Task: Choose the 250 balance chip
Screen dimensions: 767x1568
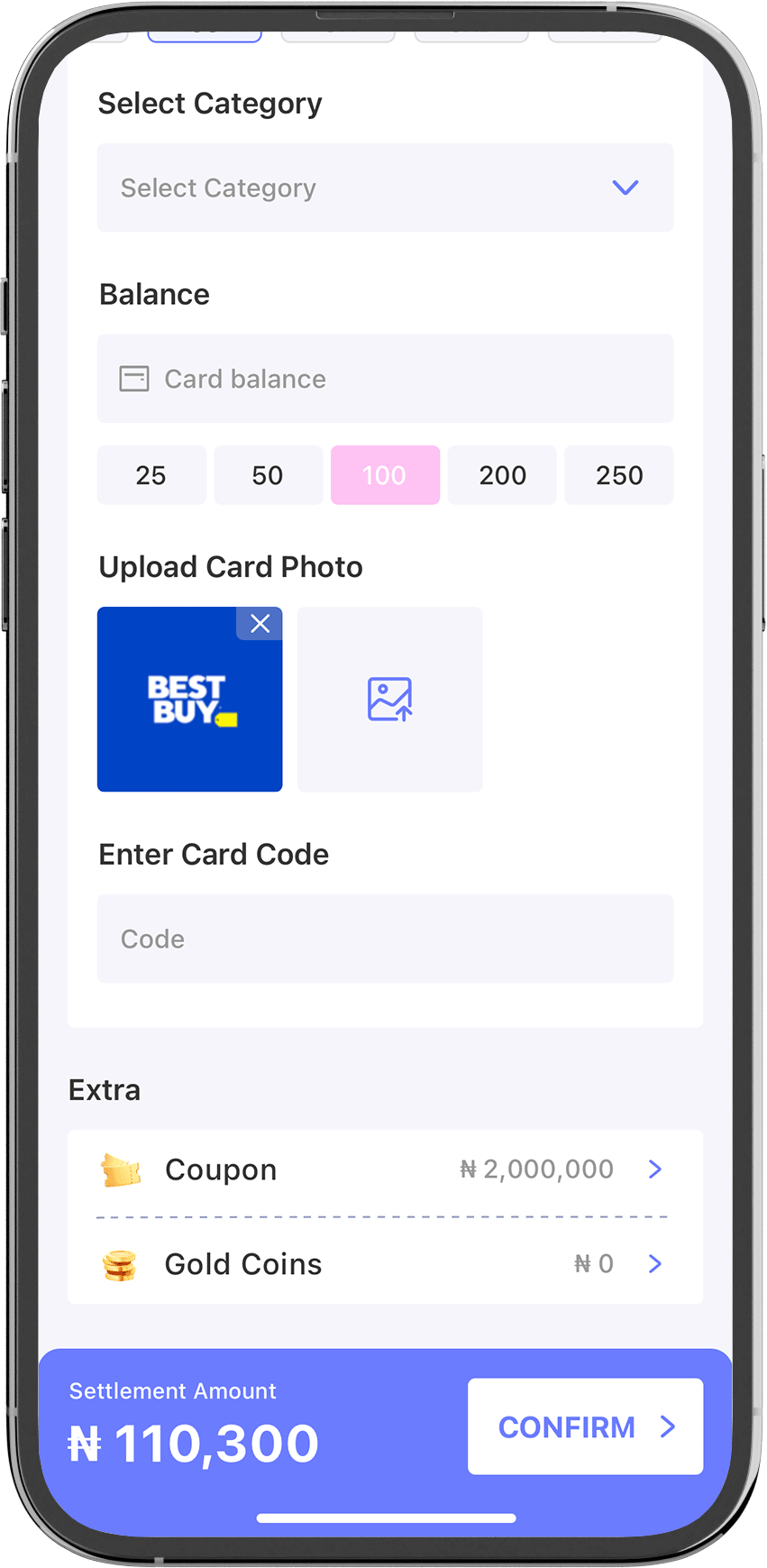Action: coord(619,475)
